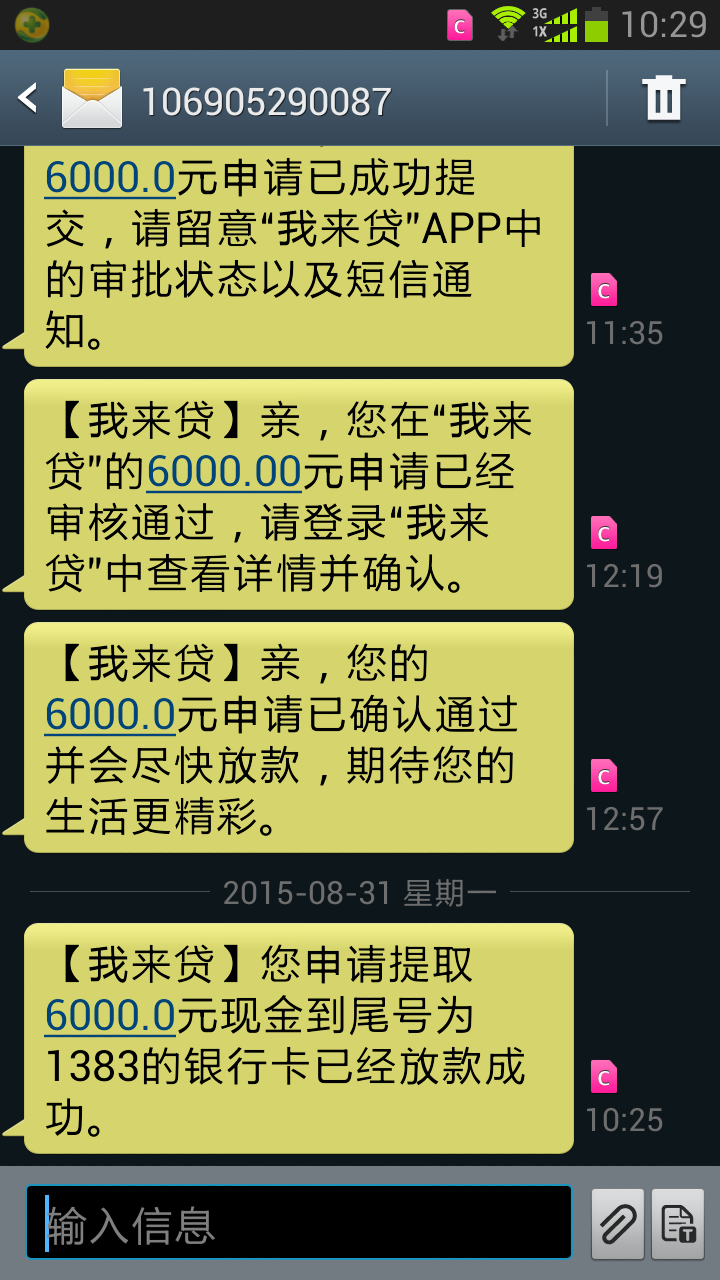
Task: Tap the envelope icon beside the phone number
Action: (x=90, y=98)
